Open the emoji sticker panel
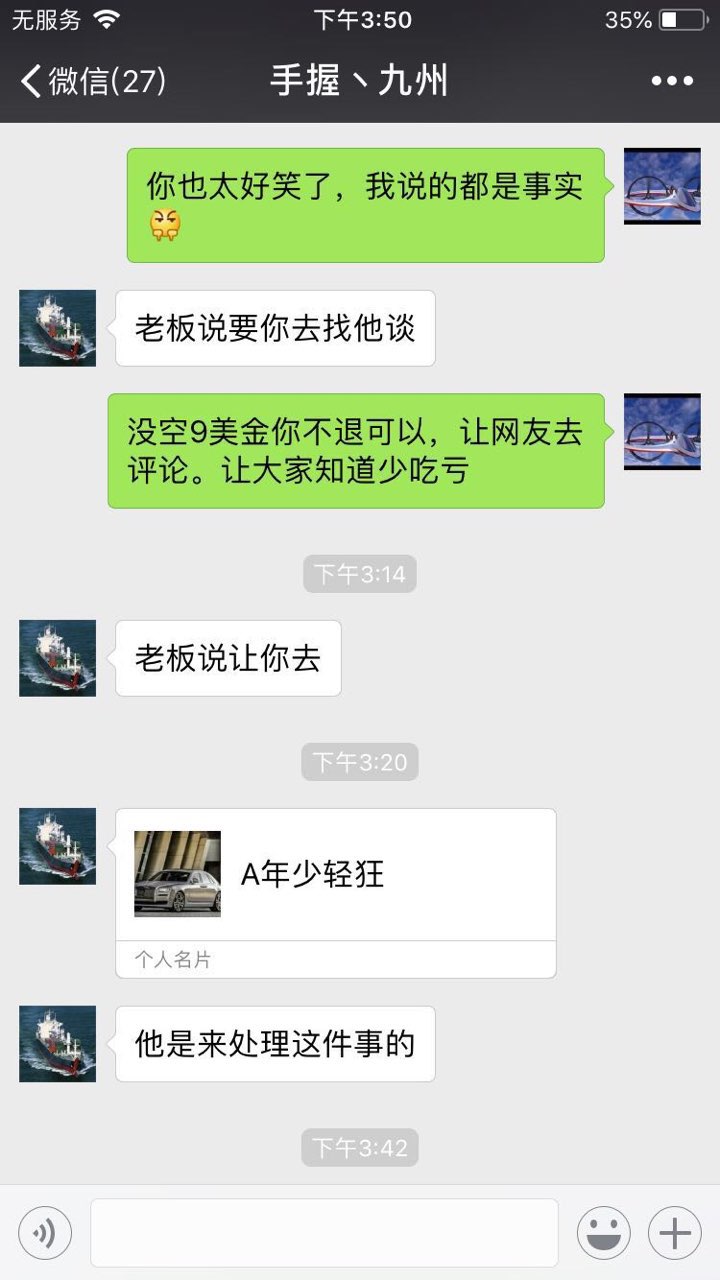 pos(603,1233)
